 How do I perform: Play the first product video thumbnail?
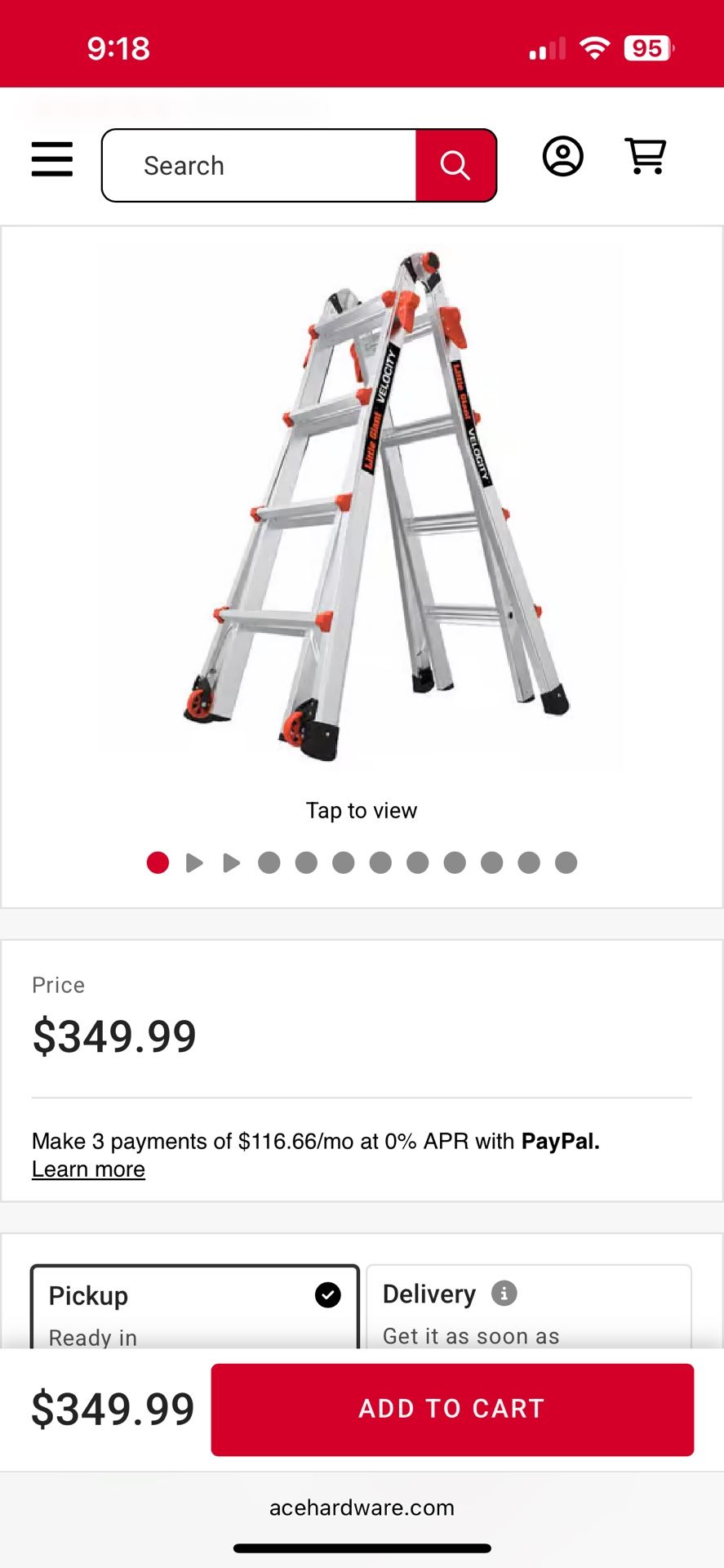pyautogui.click(x=194, y=862)
